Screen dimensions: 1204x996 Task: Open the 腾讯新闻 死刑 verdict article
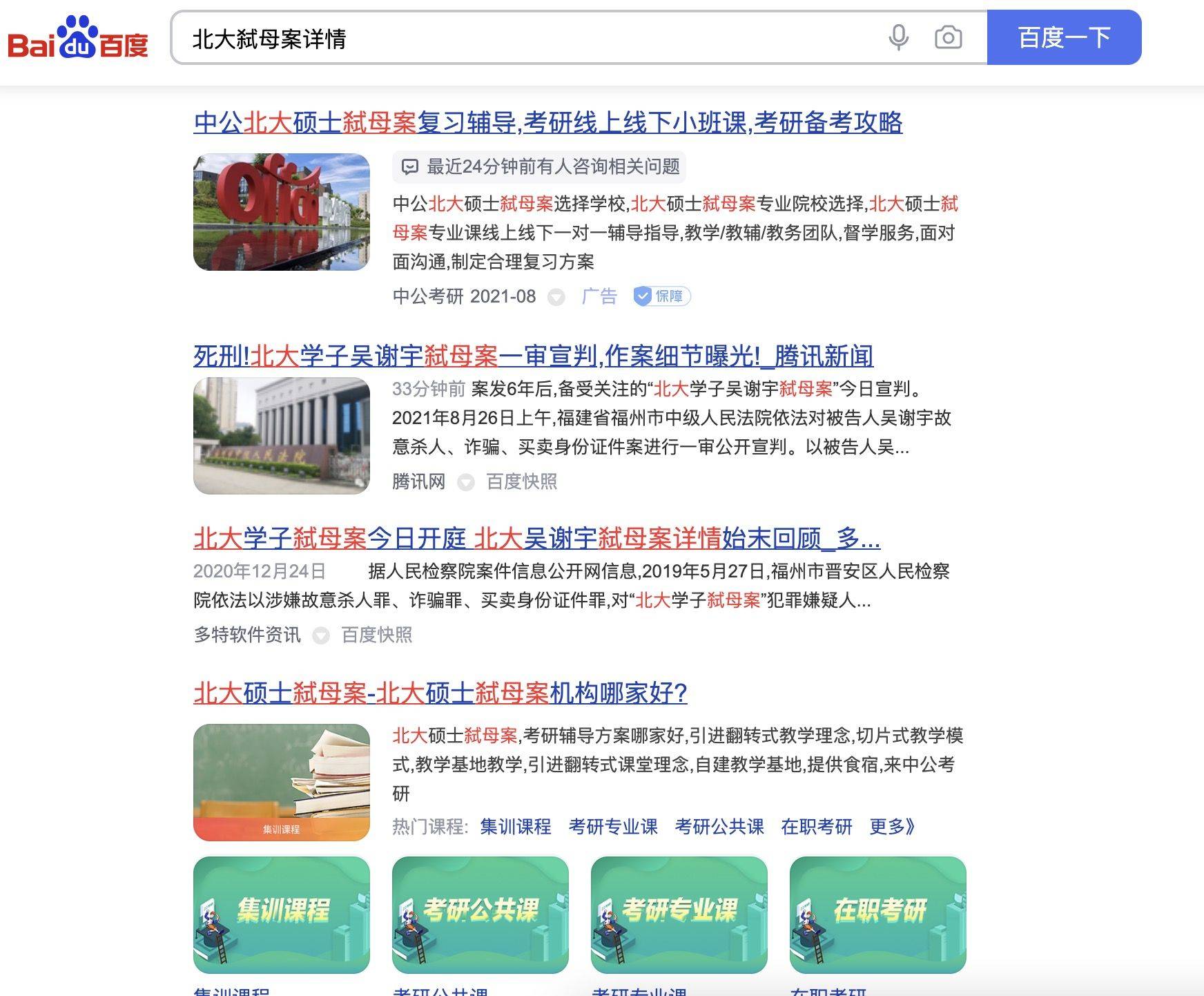coord(533,356)
